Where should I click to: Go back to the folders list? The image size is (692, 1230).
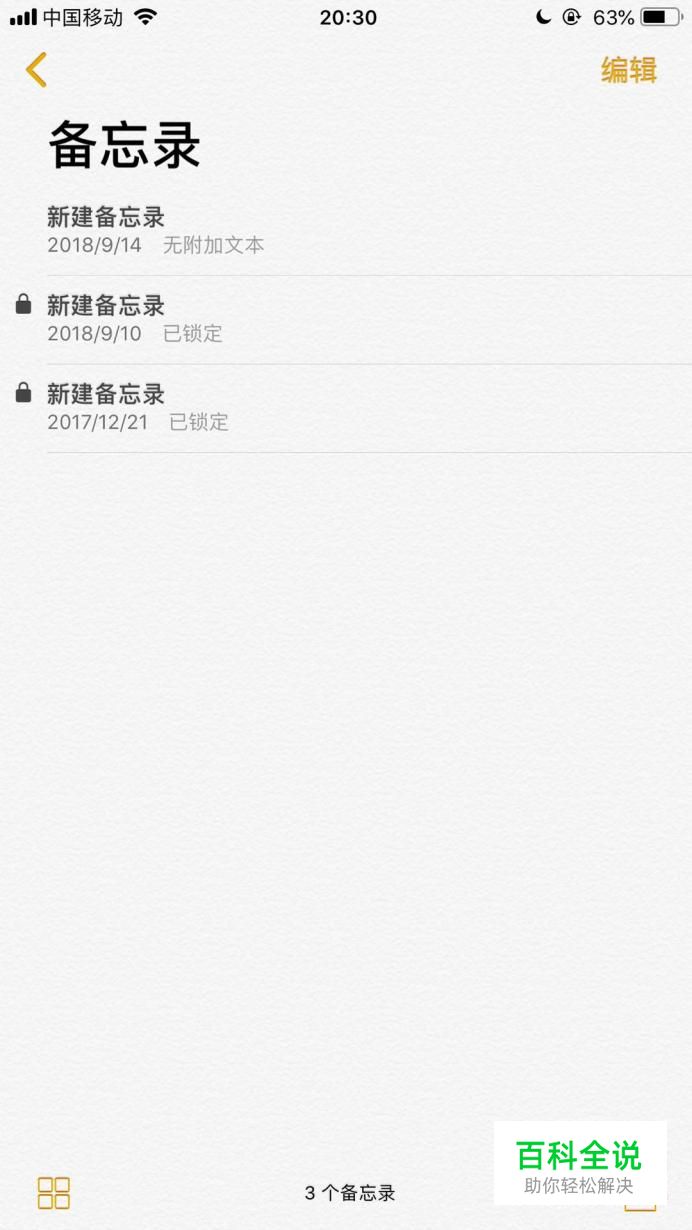[36, 70]
